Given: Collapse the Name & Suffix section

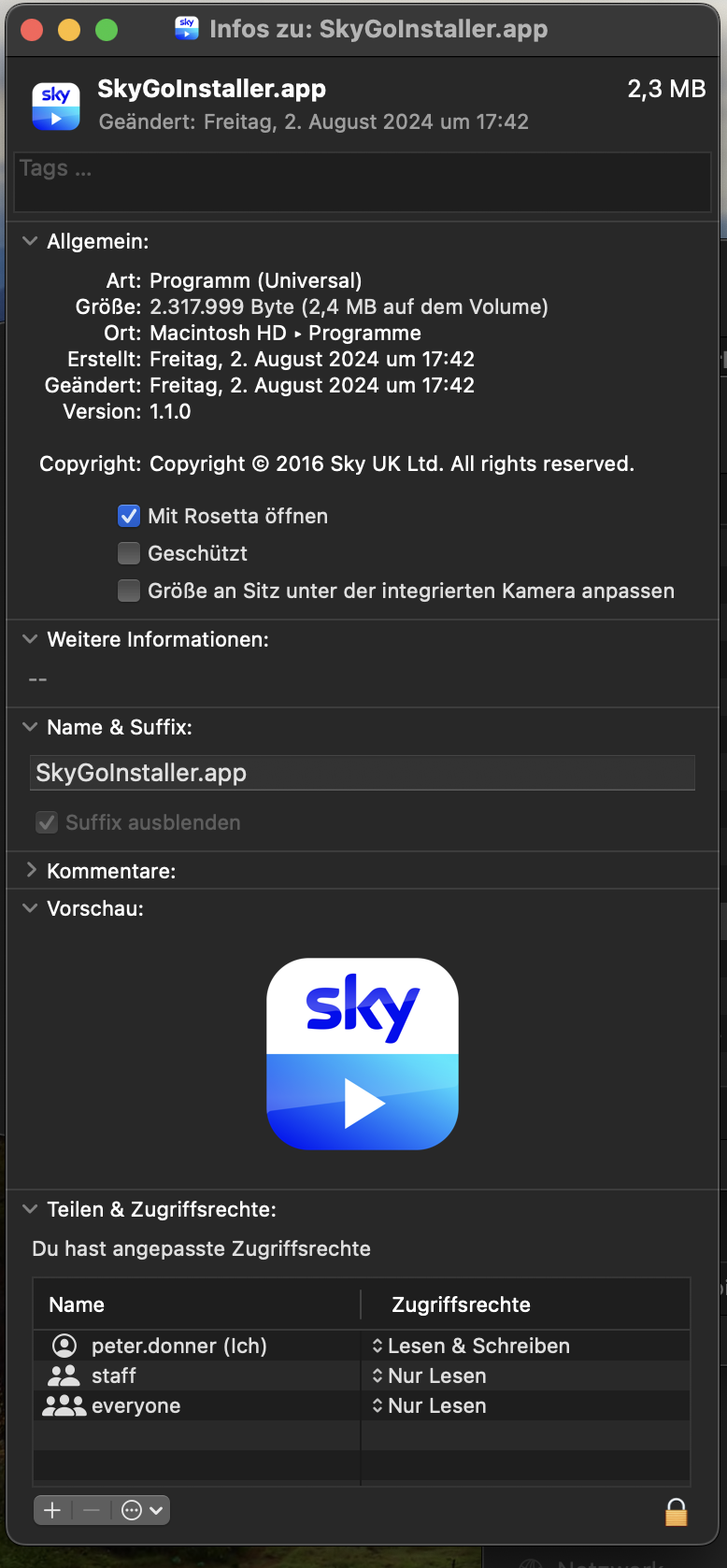Looking at the screenshot, I should [30, 727].
